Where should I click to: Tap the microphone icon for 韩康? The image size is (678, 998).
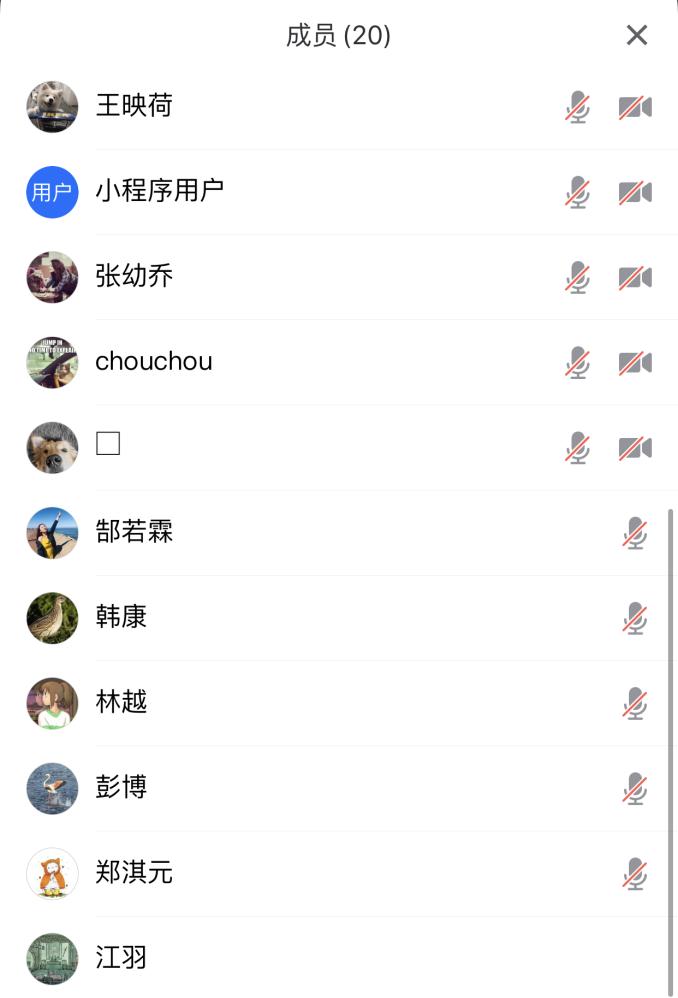click(634, 618)
